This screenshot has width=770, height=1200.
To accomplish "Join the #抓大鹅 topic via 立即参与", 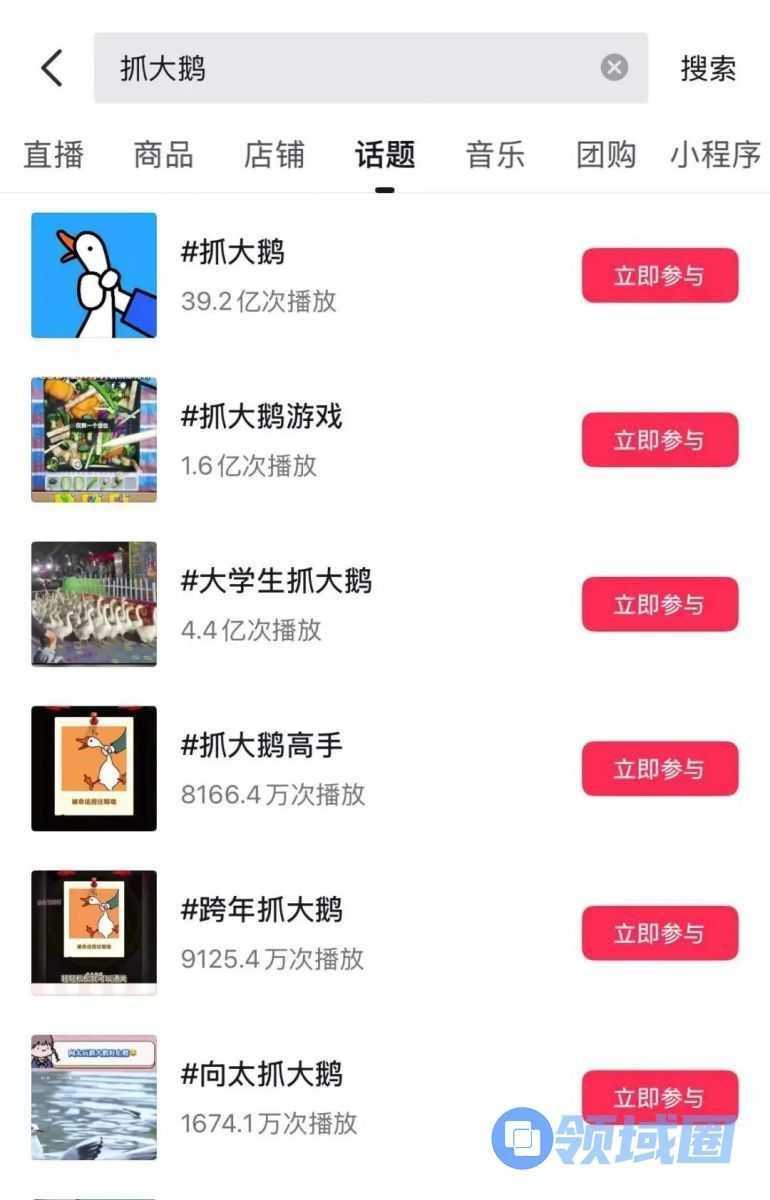I will [659, 276].
